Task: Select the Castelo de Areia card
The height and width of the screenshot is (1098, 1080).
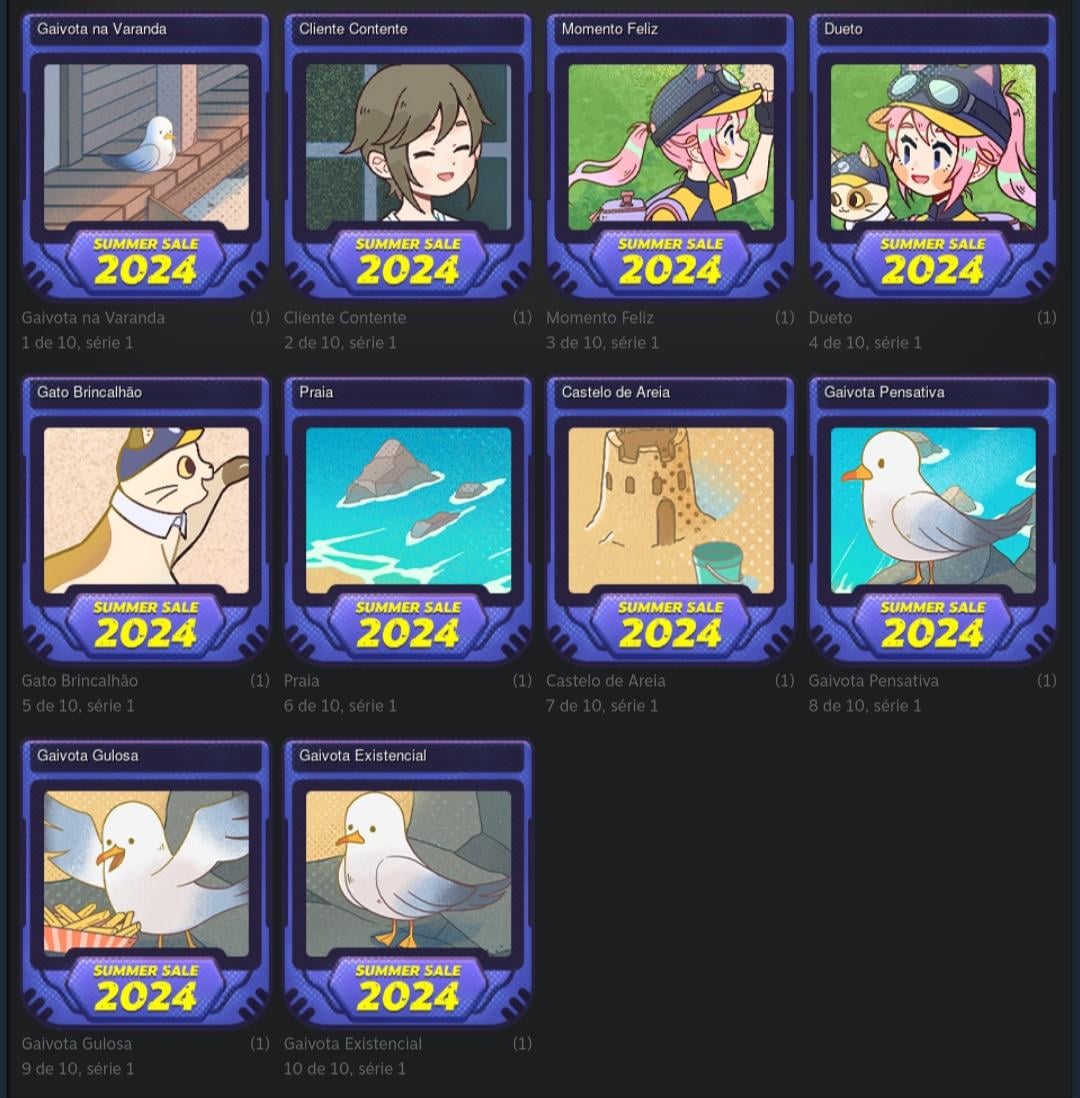Action: 670,512
